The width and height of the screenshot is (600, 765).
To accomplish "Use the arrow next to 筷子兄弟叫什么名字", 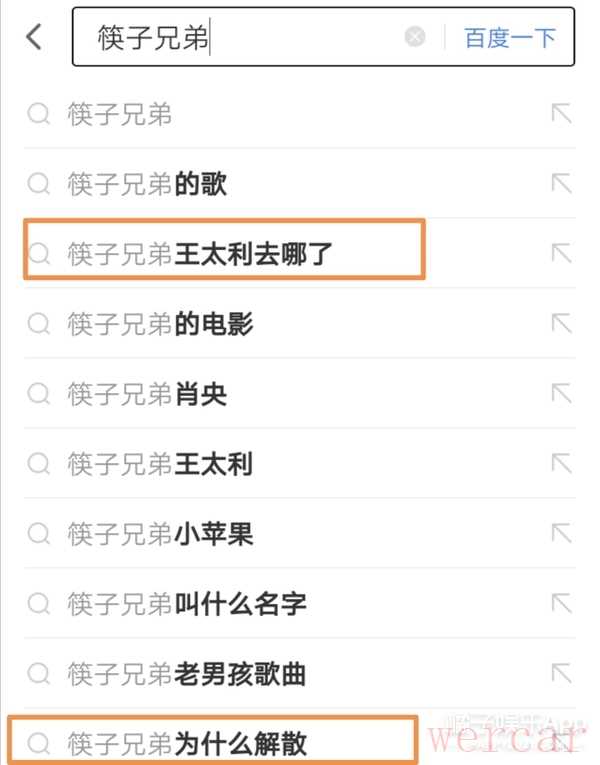I will (561, 604).
